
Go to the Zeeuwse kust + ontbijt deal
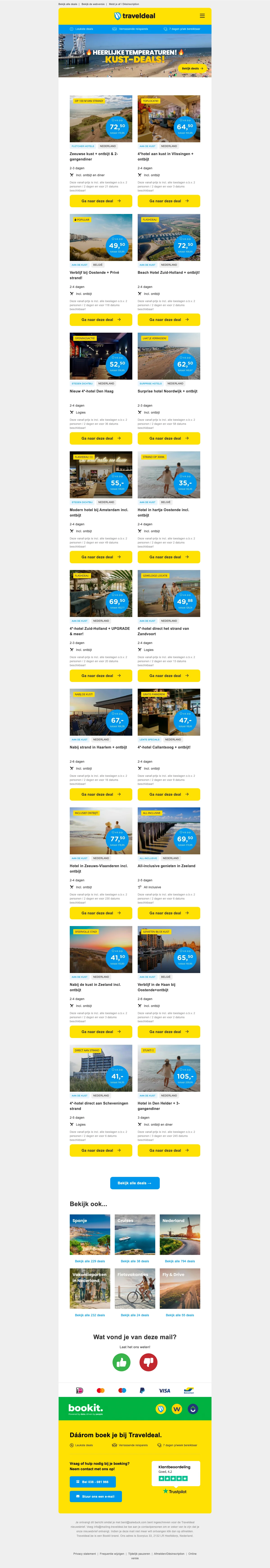click(101, 201)
